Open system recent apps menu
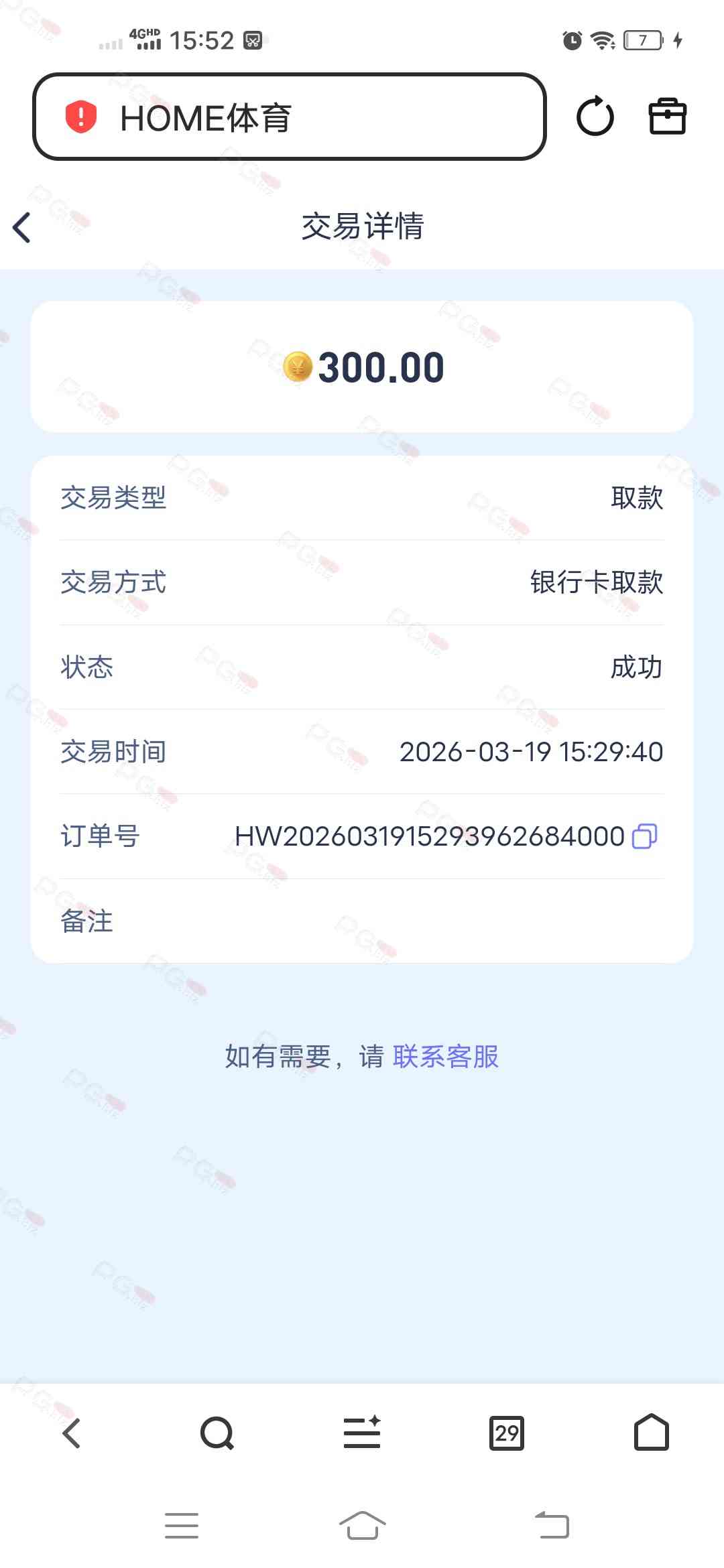Viewport: 724px width, 1568px height. click(182, 1526)
